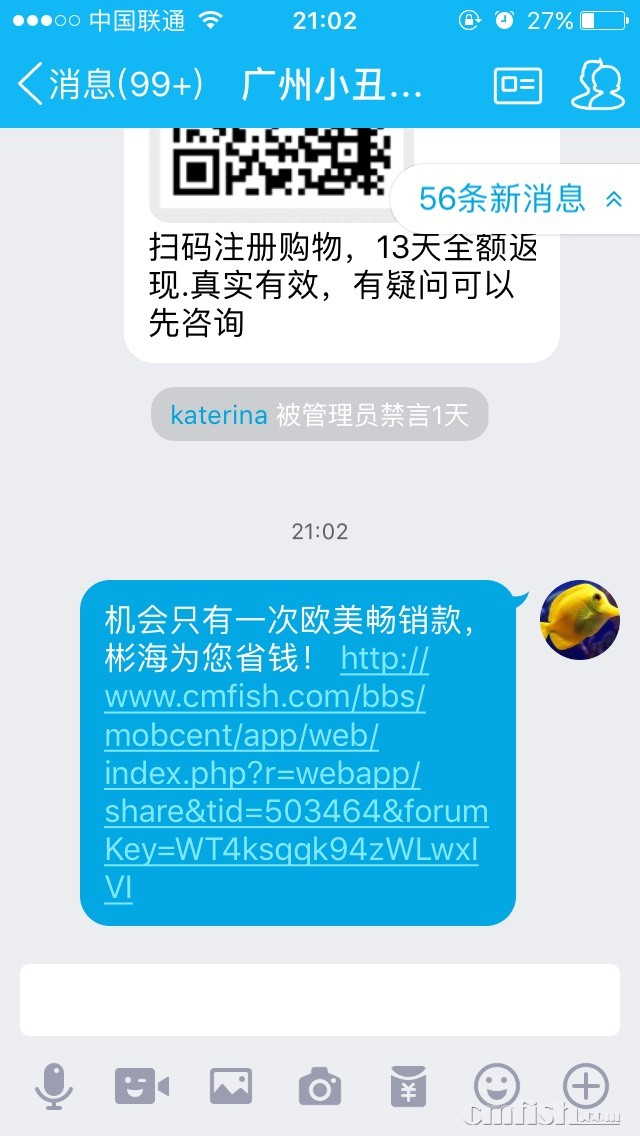This screenshot has width=640, height=1136.
Task: Open the emoji sticker picker
Action: [496, 1084]
